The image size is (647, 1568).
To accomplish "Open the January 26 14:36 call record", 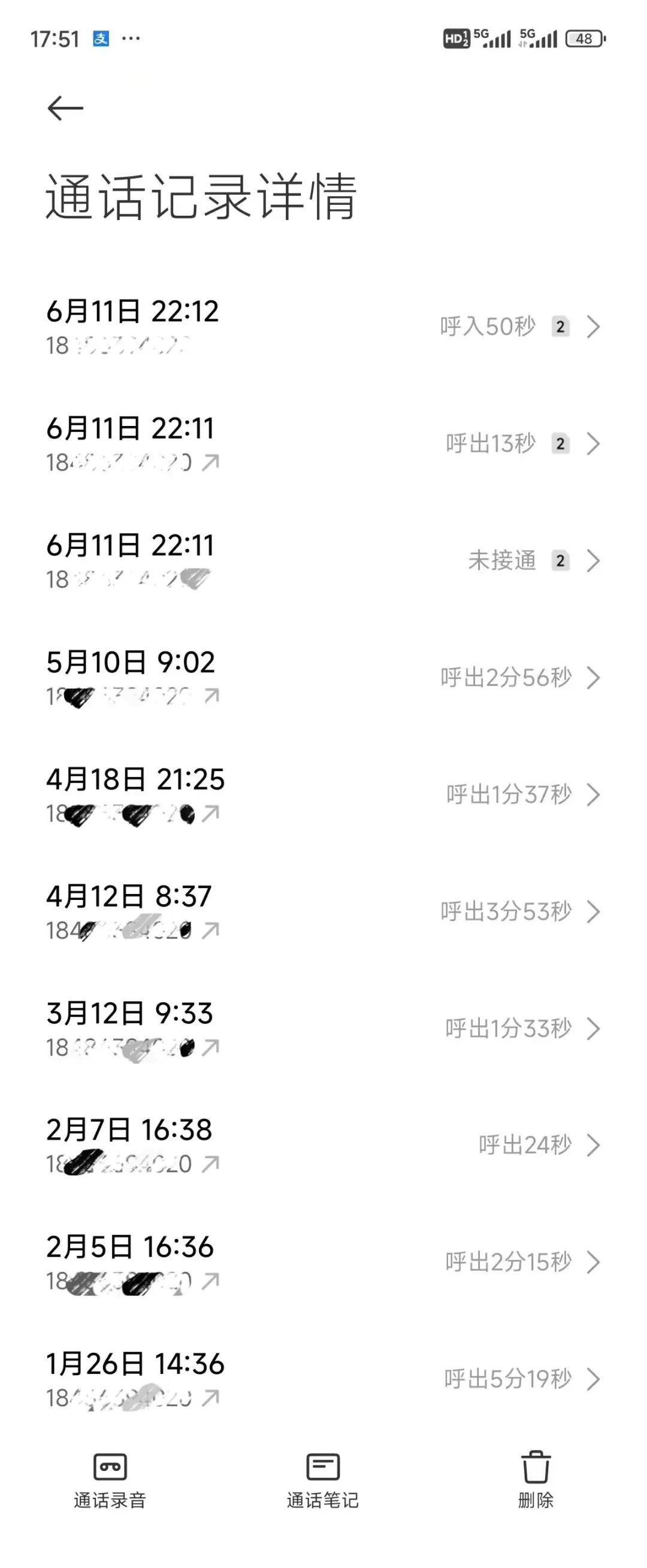I will tap(323, 1379).
